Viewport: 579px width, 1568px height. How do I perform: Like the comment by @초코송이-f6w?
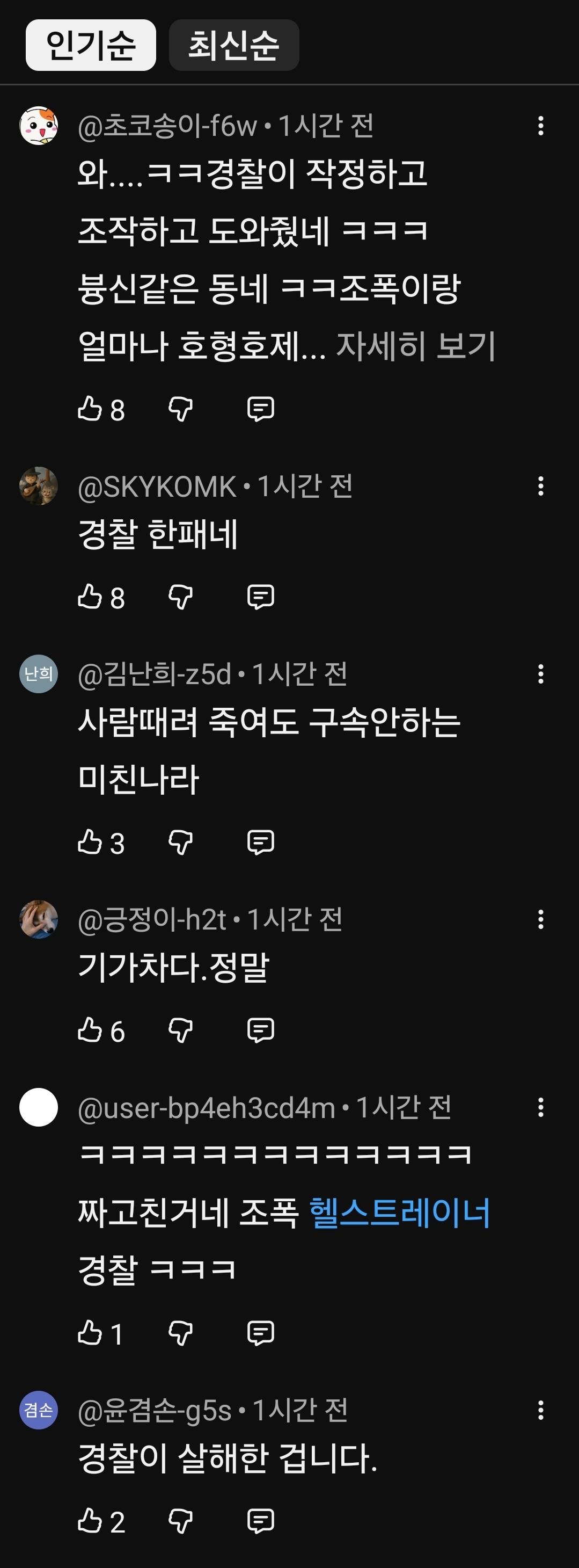pyautogui.click(x=90, y=409)
